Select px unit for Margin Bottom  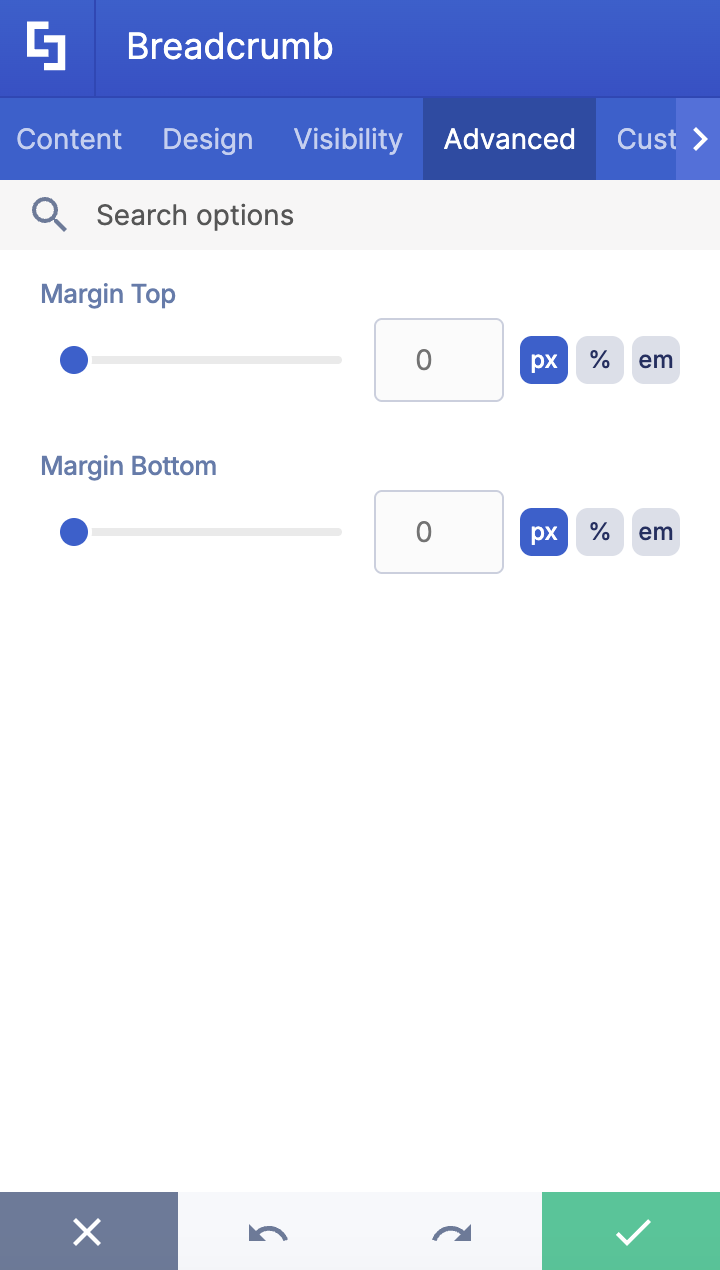[544, 532]
